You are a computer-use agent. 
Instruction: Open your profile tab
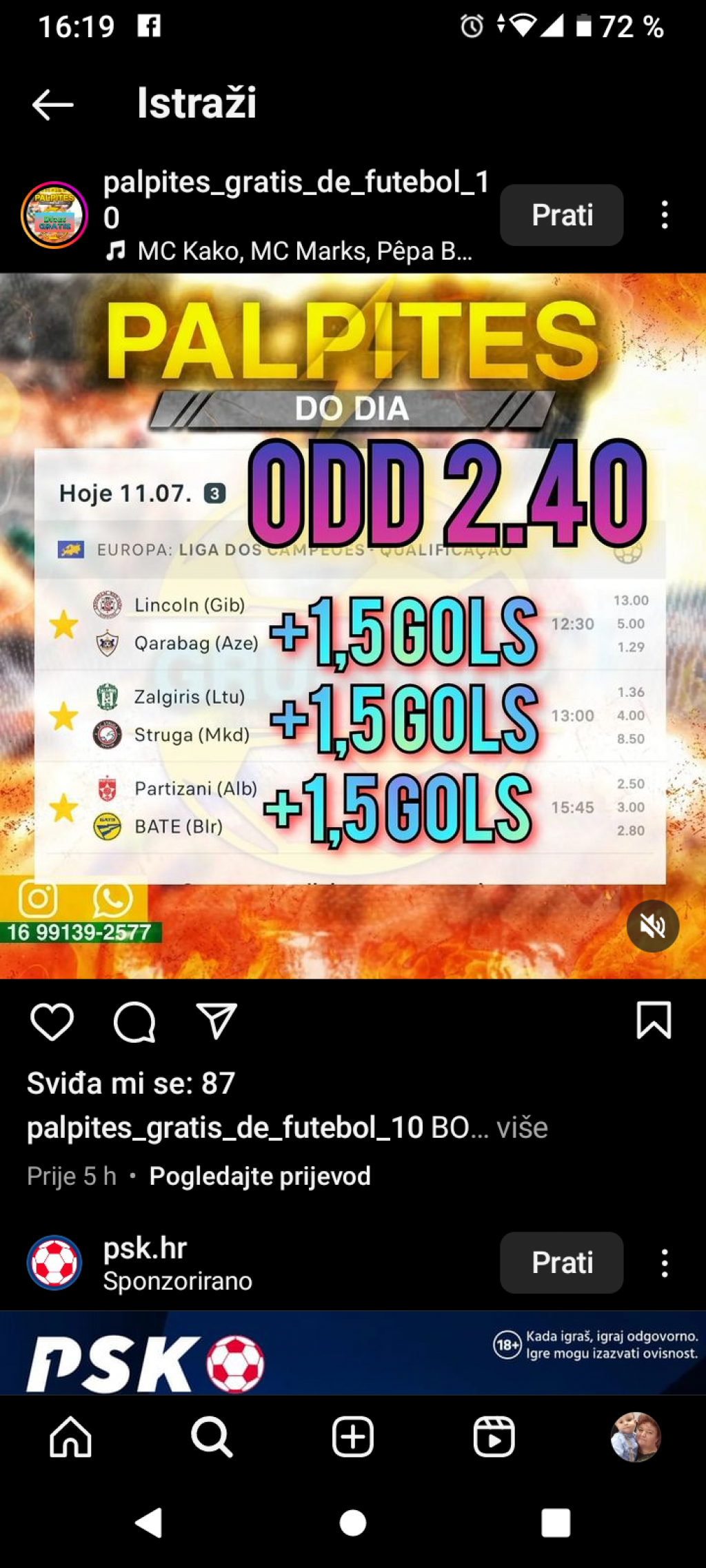(x=636, y=1437)
